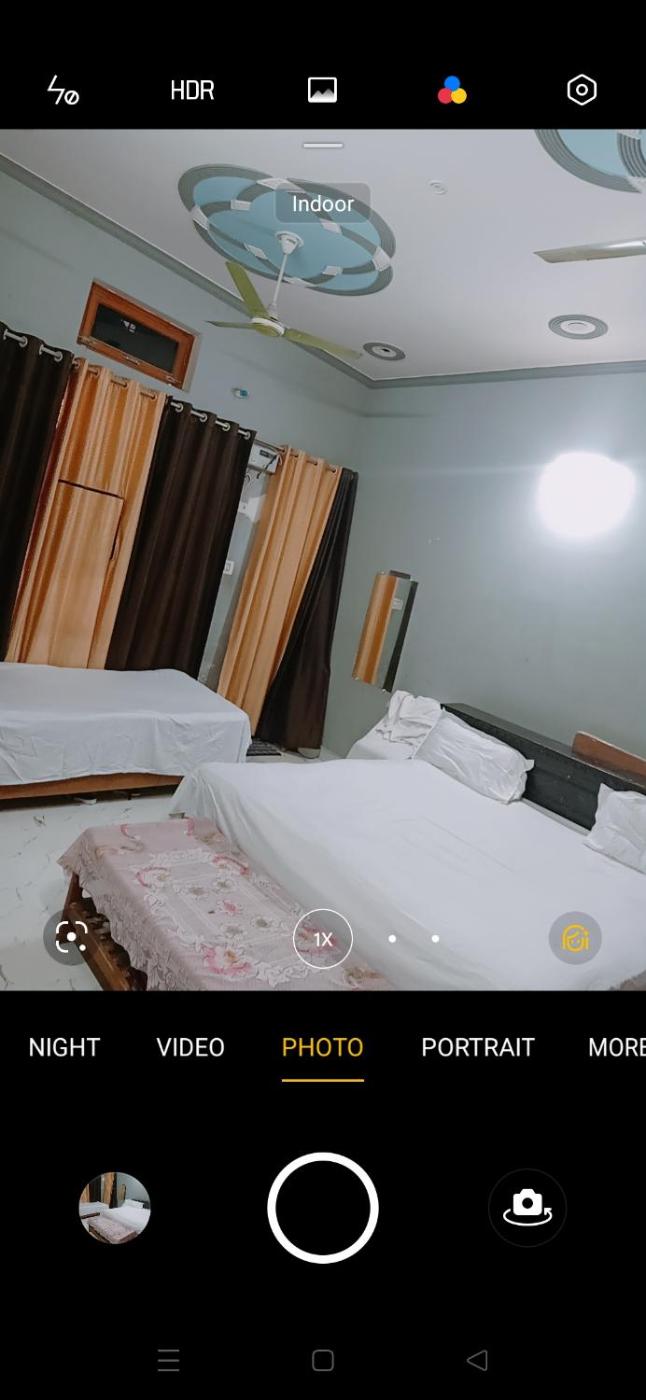Open camera settings

pyautogui.click(x=581, y=91)
